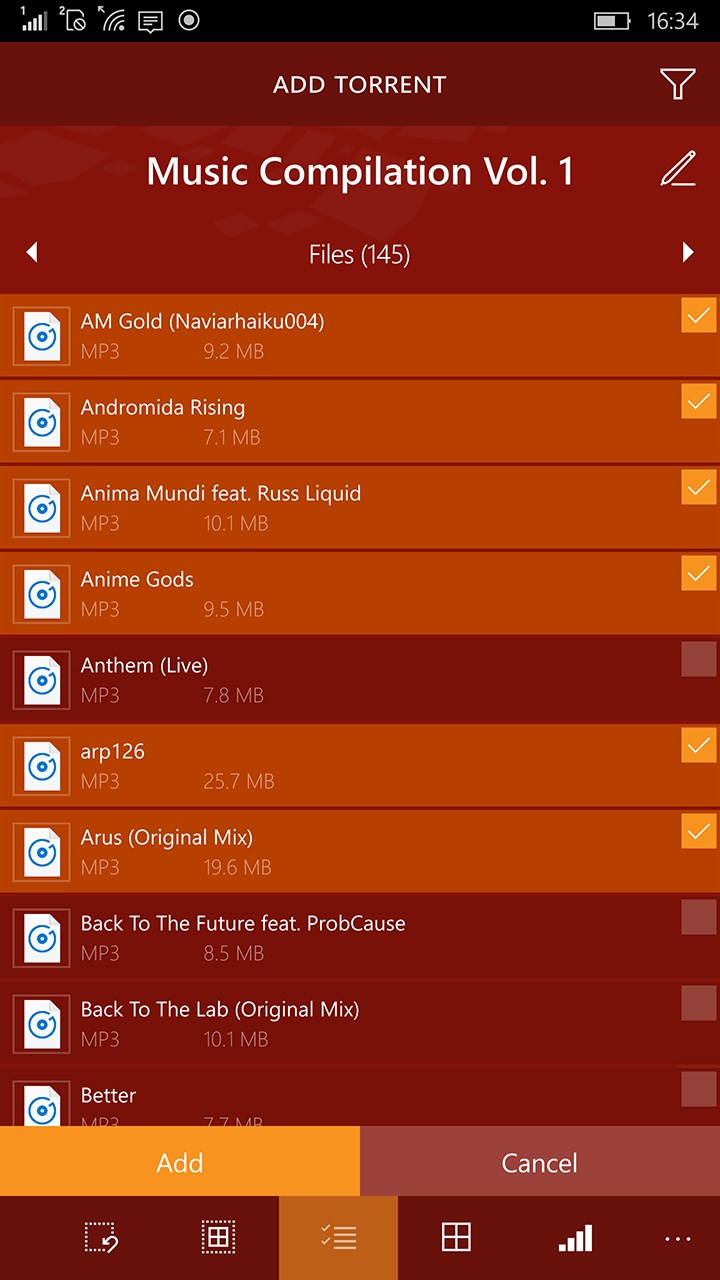Screen dimensions: 720x1280
Task: Uncheck AM Gold (Naviarhaiku004)
Action: pos(699,316)
